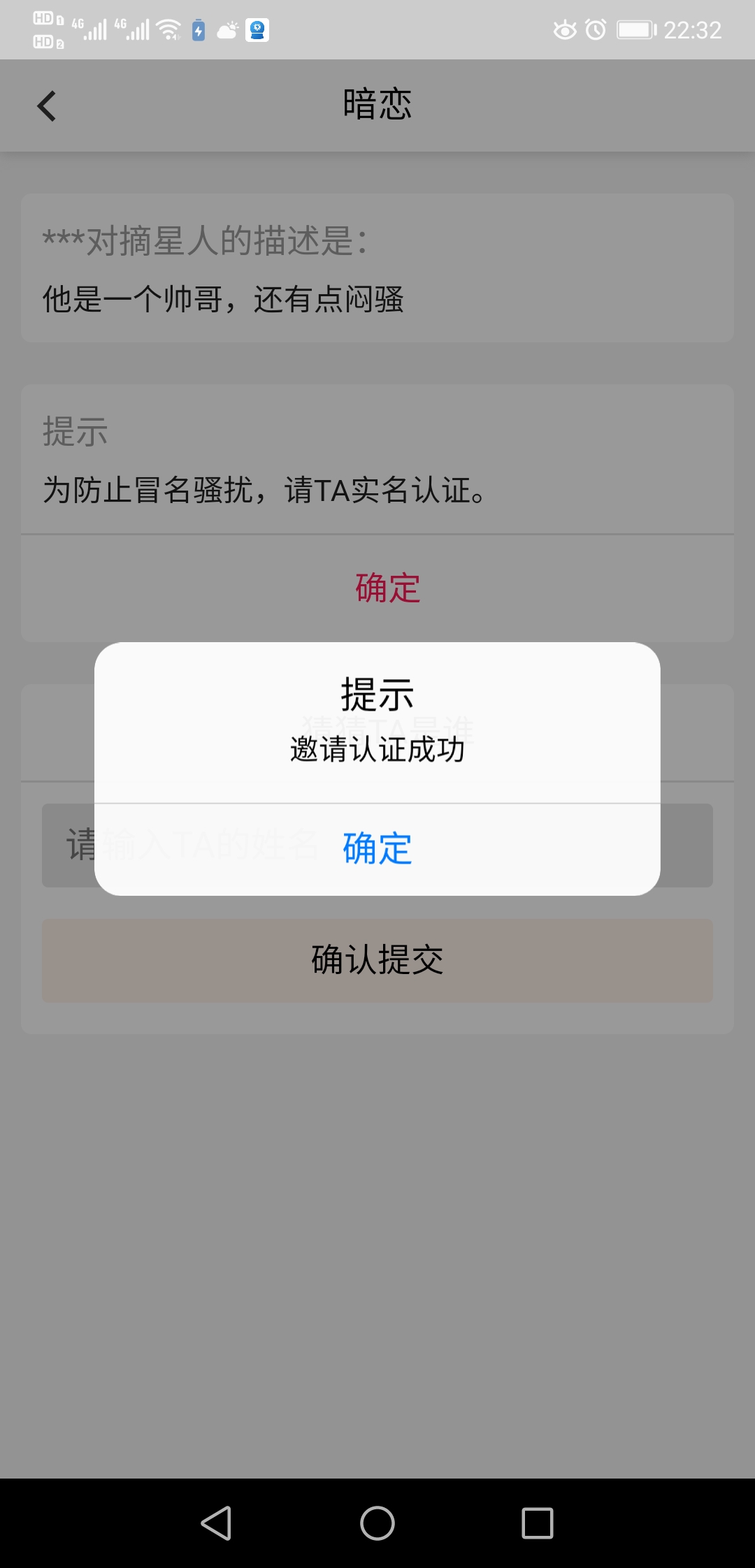Focus the TA name input field
This screenshot has height=1568, width=755.
coord(377,845)
